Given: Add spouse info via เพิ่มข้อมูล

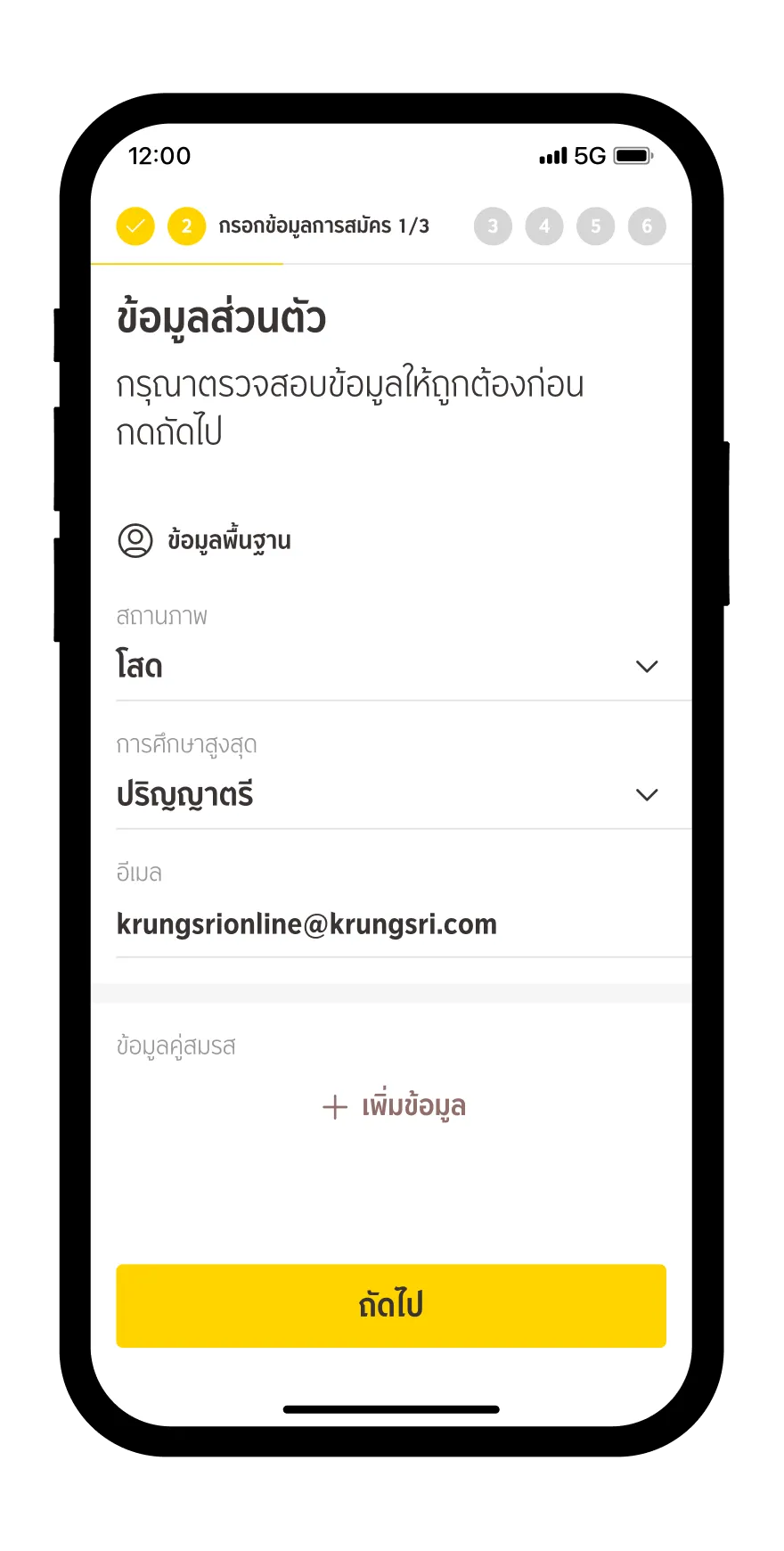Looking at the screenshot, I should click(394, 1106).
